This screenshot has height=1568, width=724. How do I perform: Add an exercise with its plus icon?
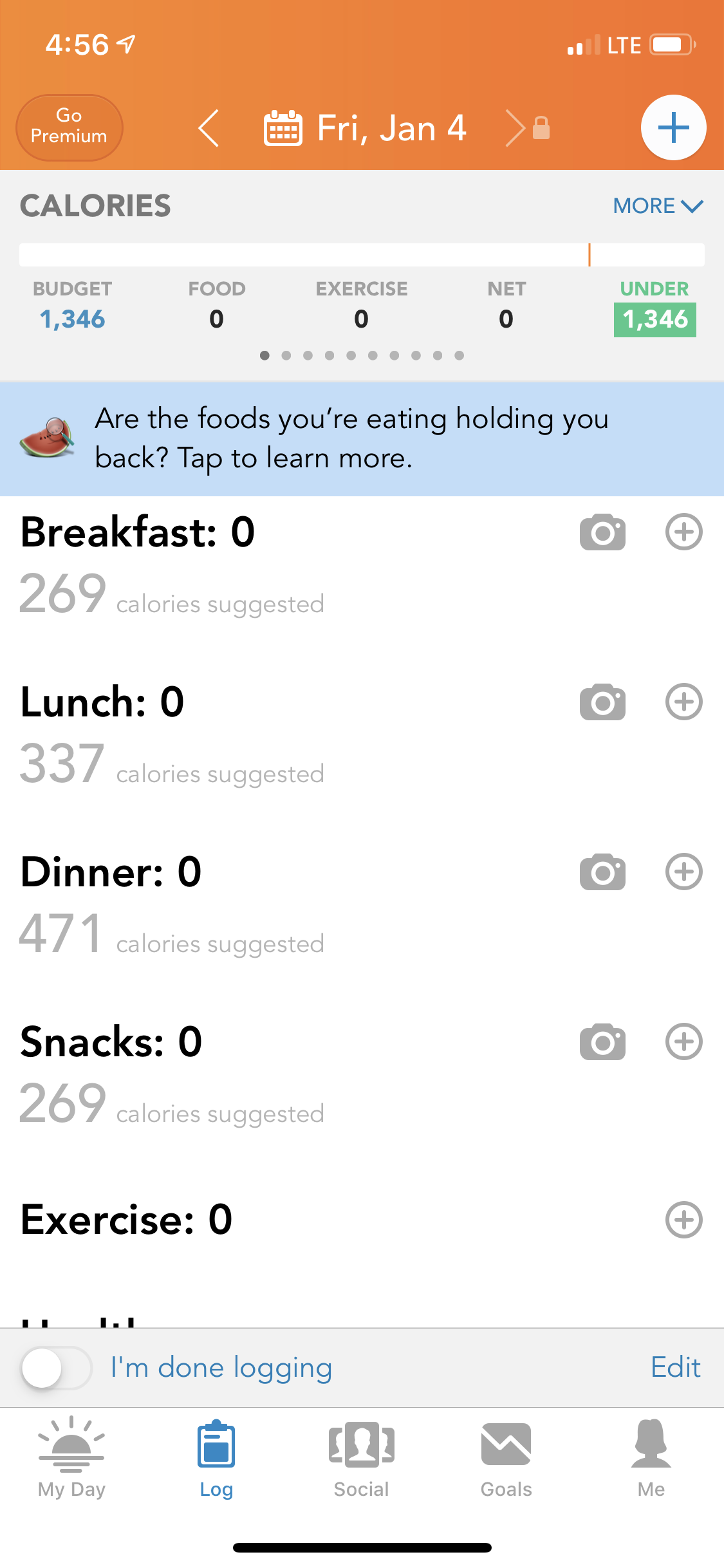pos(683,1219)
